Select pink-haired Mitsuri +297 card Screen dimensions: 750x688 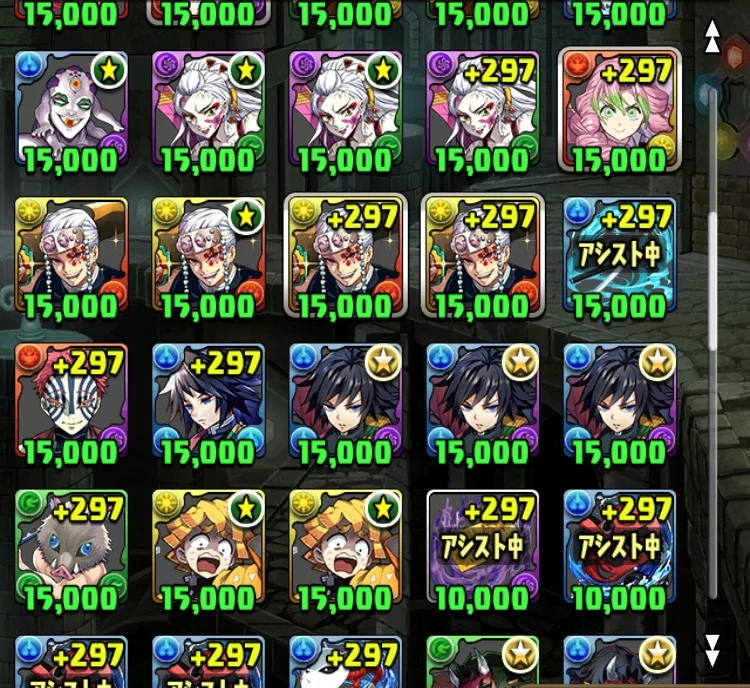[x=620, y=108]
